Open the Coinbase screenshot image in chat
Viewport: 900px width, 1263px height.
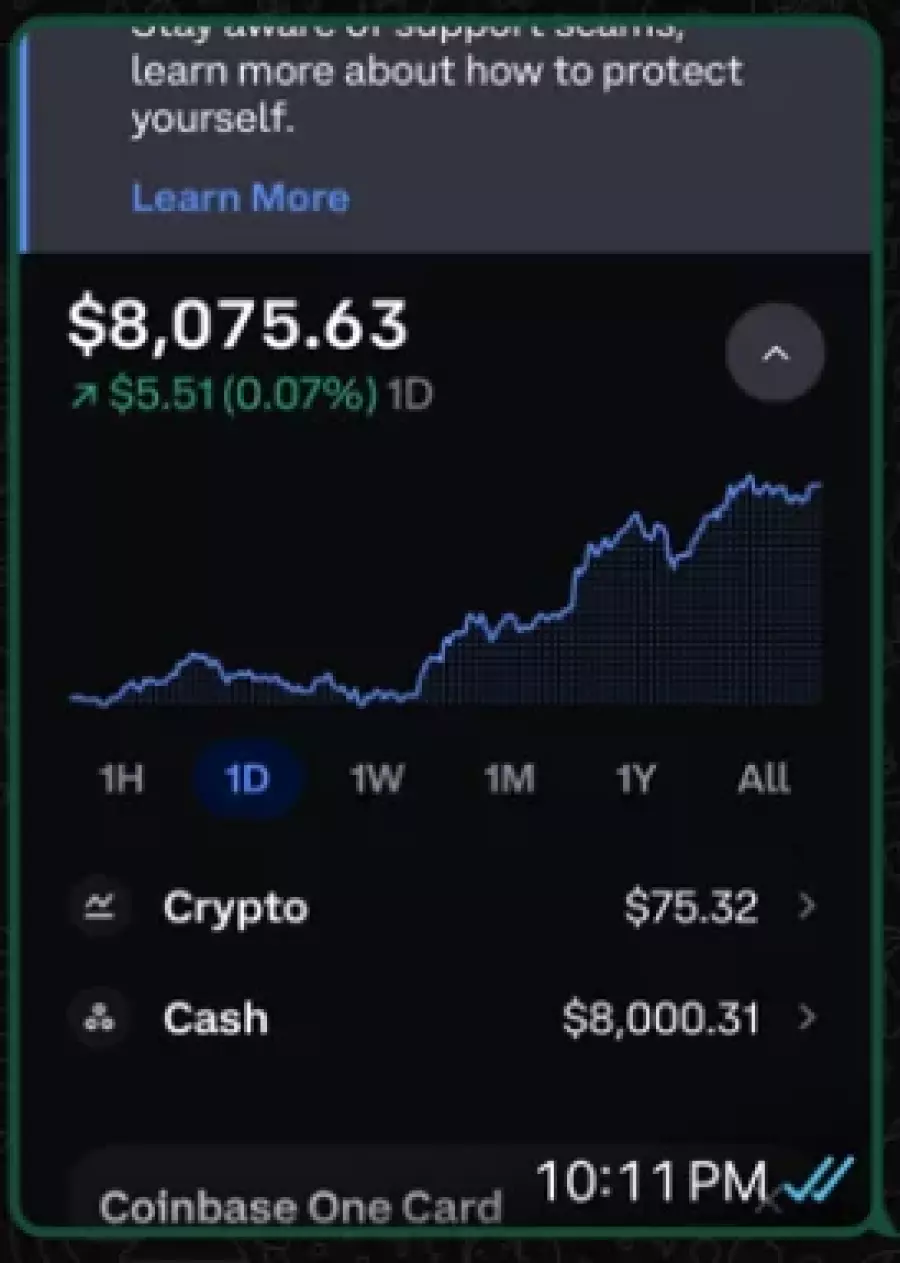pyautogui.click(x=446, y=600)
